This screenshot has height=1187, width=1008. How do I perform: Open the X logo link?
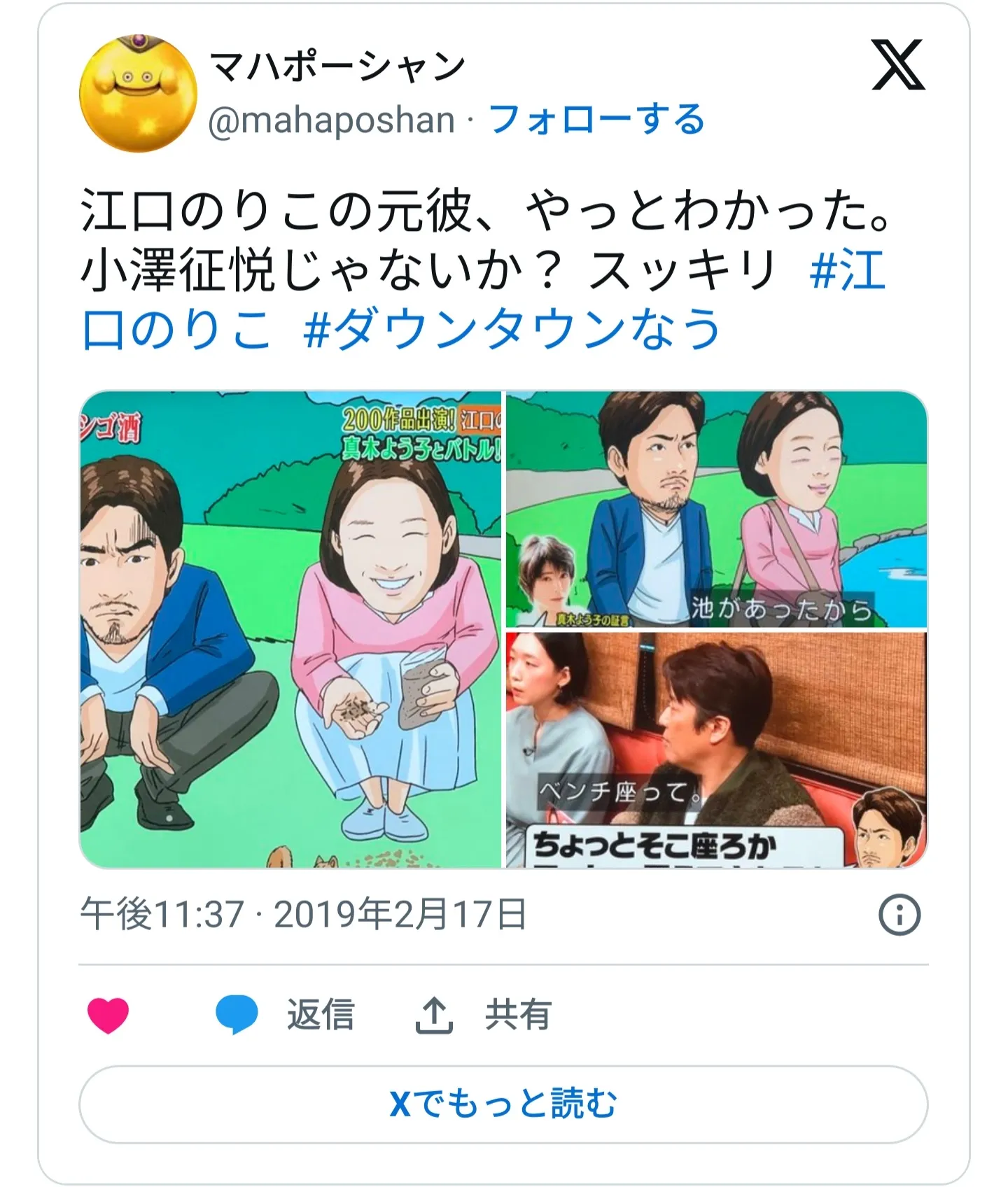898,65
